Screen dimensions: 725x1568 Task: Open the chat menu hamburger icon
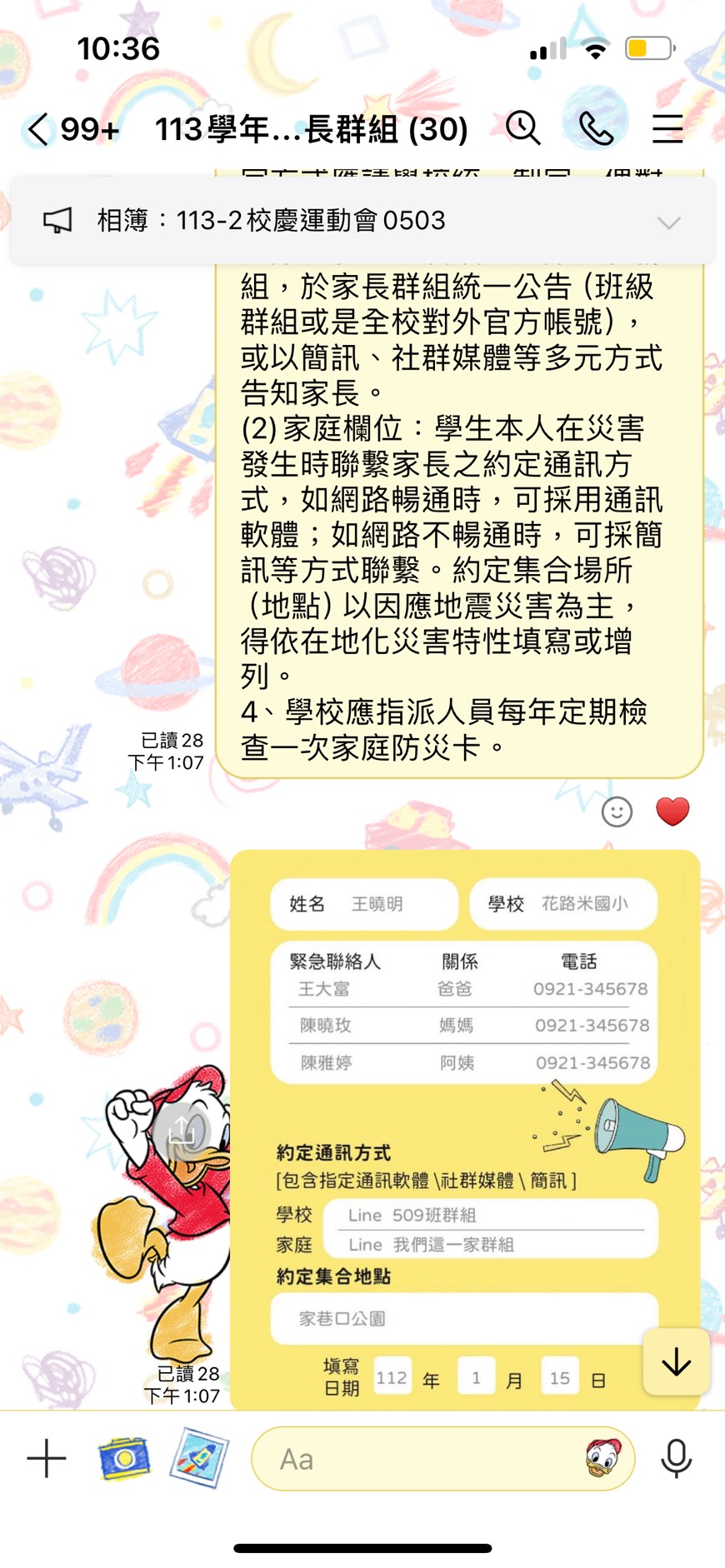tap(667, 128)
